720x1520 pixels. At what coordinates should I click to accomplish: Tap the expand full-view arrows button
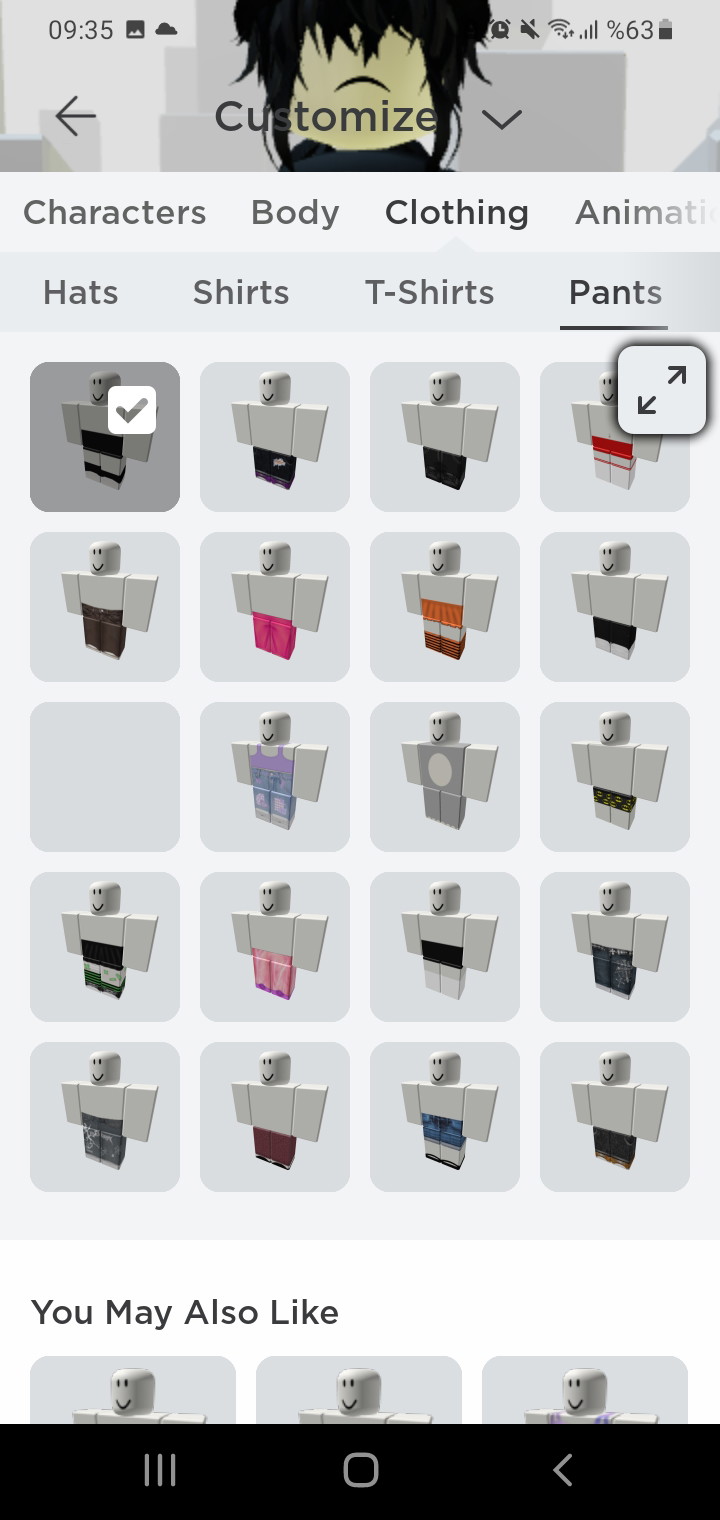pos(662,390)
